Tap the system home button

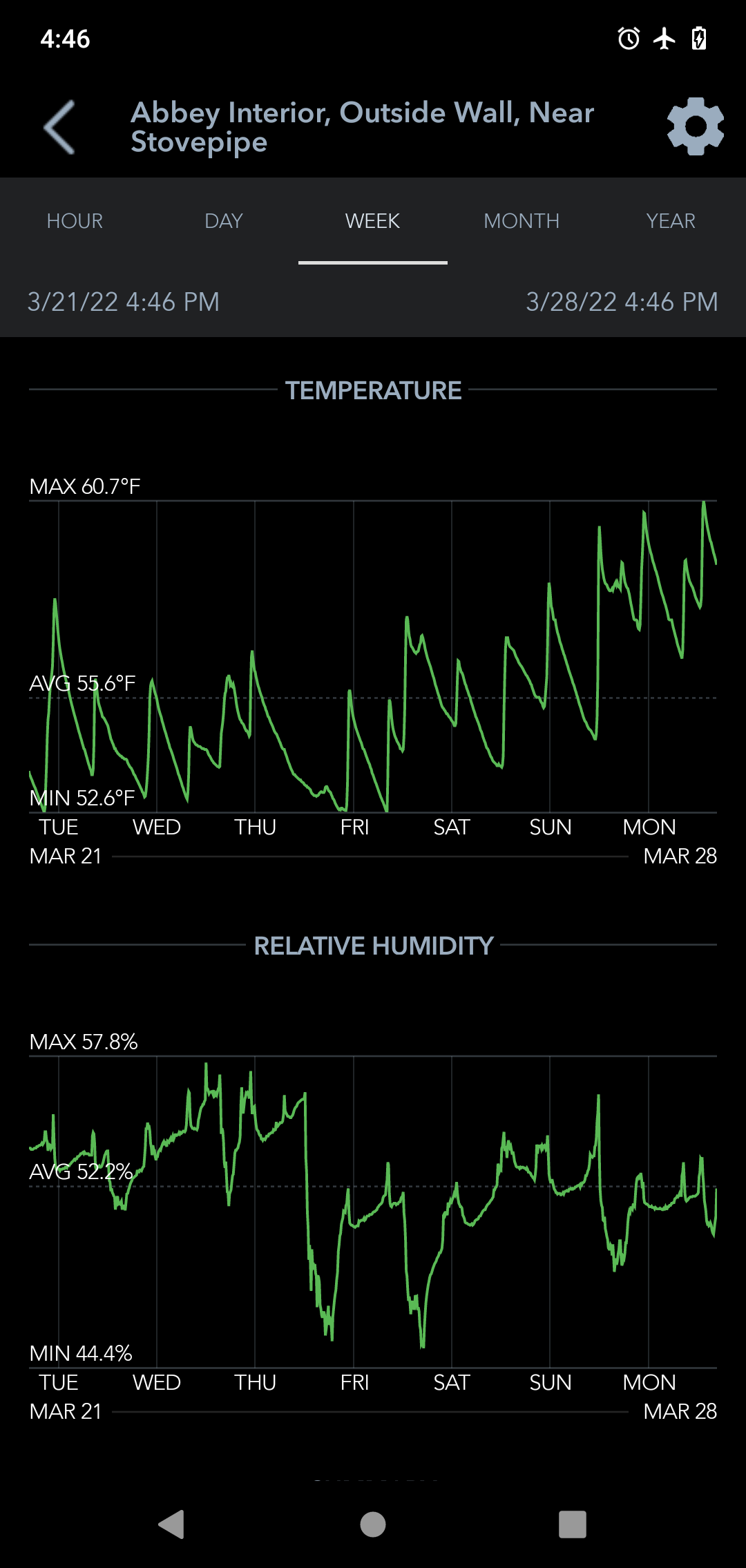pos(373,1524)
